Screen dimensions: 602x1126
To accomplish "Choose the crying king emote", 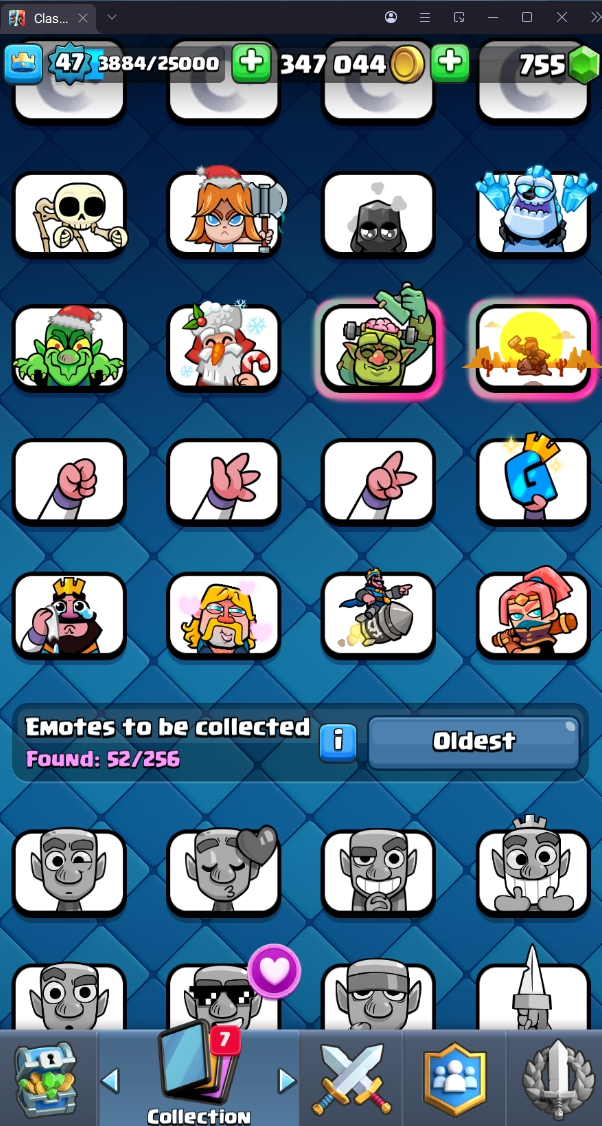I will pyautogui.click(x=70, y=614).
